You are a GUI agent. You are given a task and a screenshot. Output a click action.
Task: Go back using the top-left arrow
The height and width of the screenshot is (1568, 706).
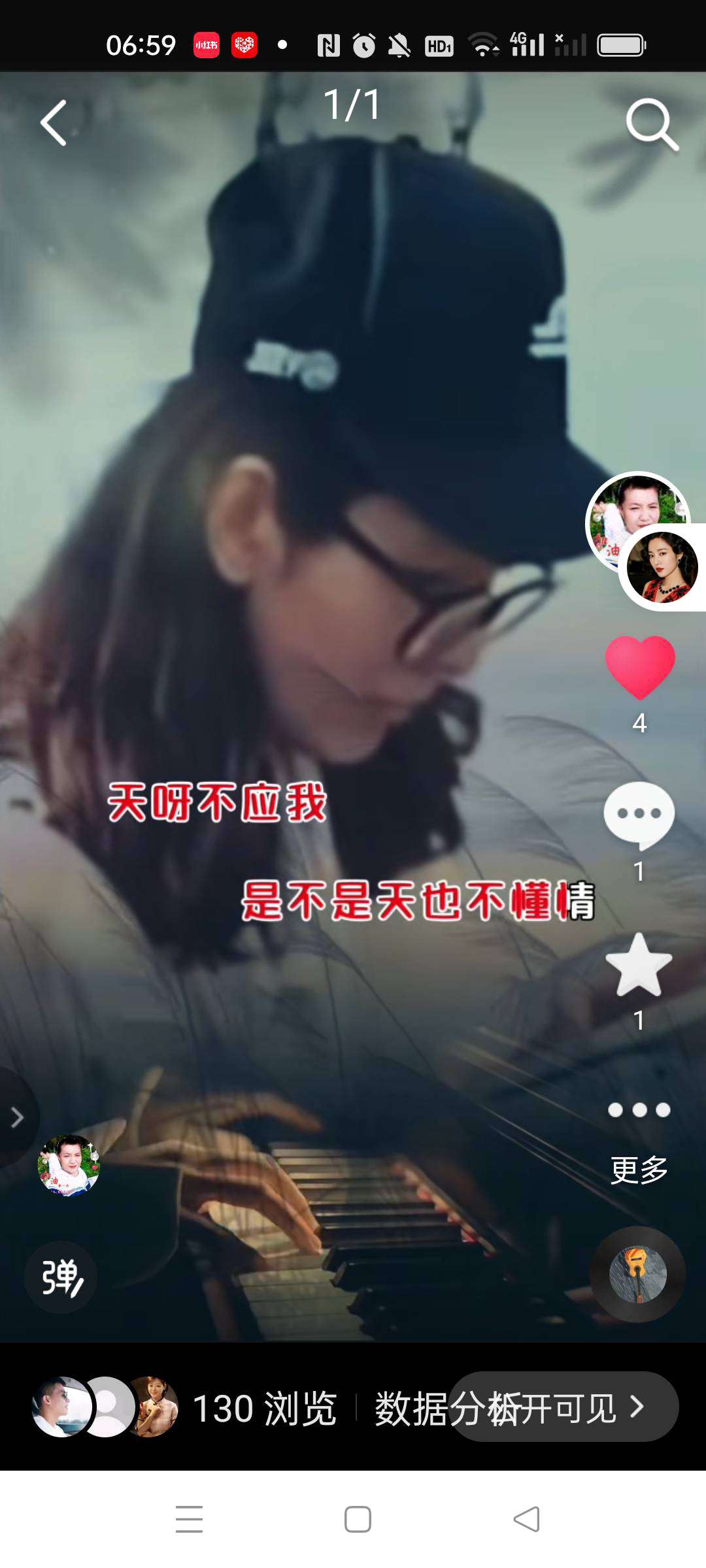point(54,123)
